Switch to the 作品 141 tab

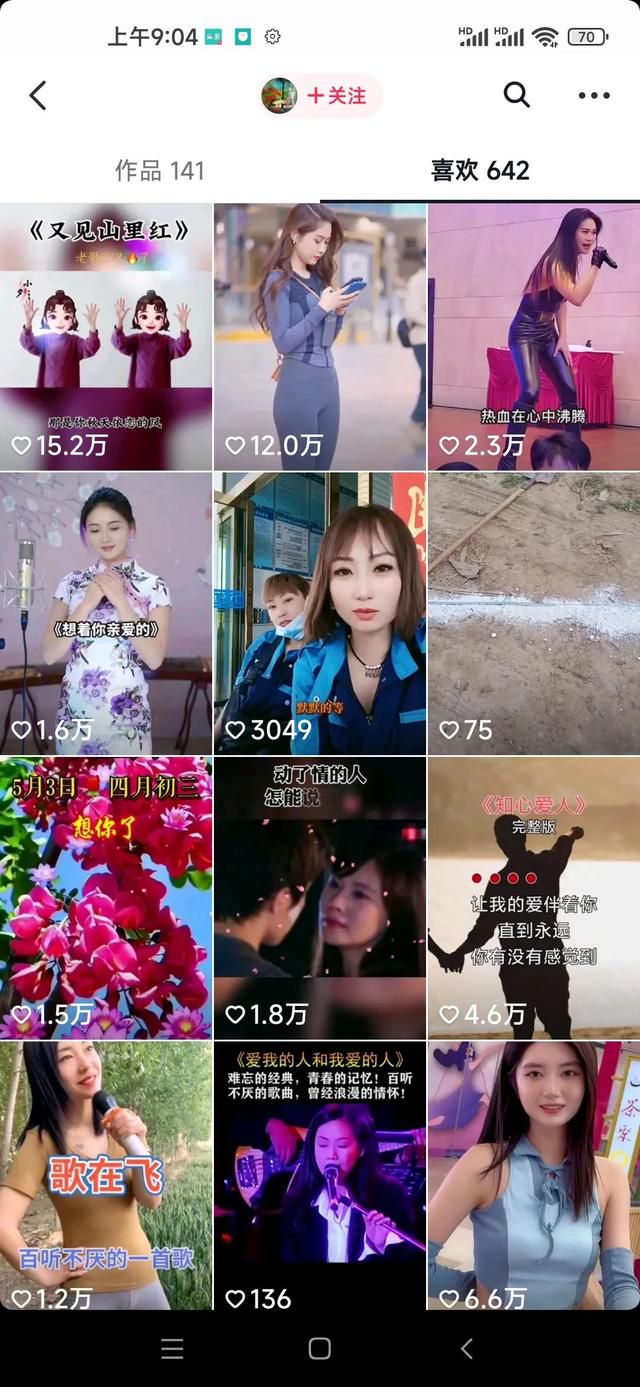click(160, 171)
